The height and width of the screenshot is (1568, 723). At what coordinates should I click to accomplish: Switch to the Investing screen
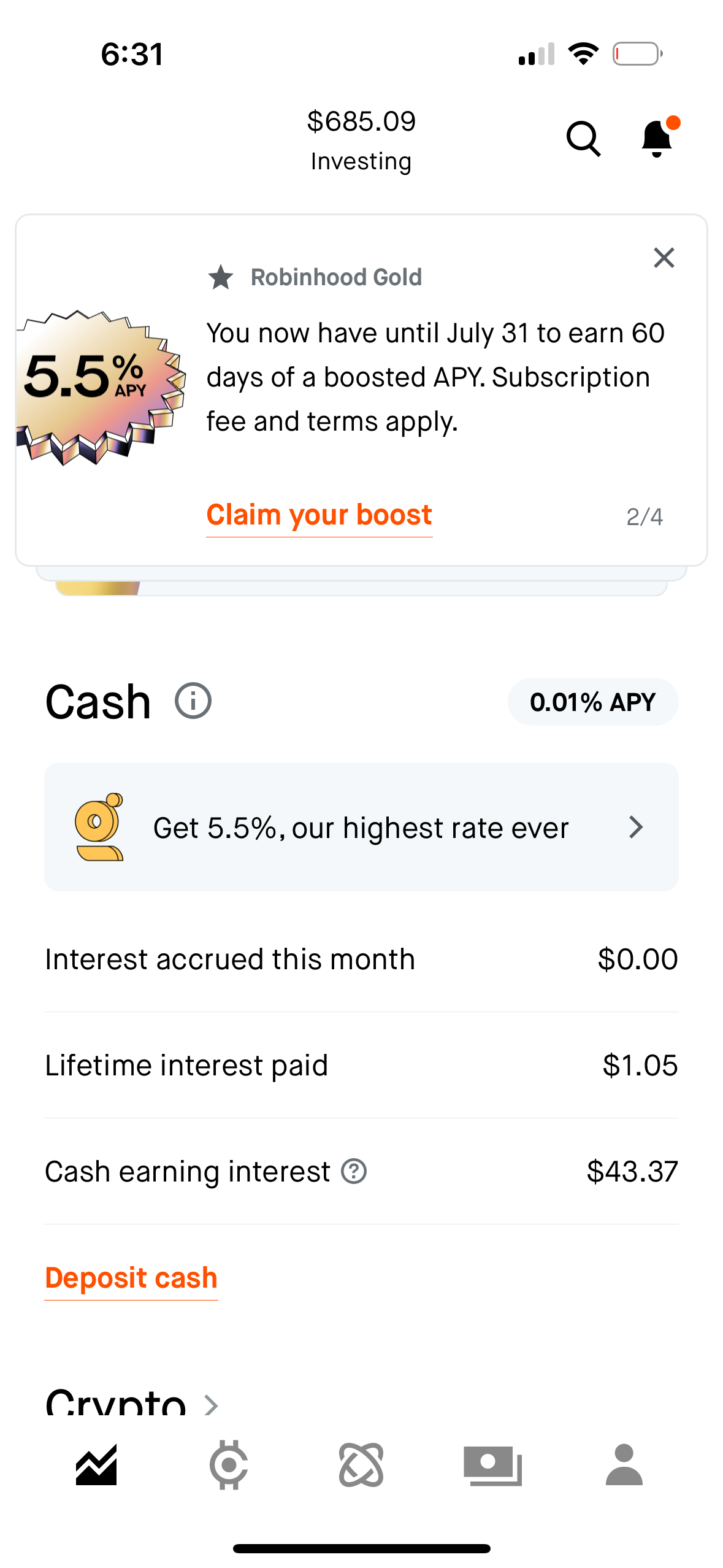[361, 139]
